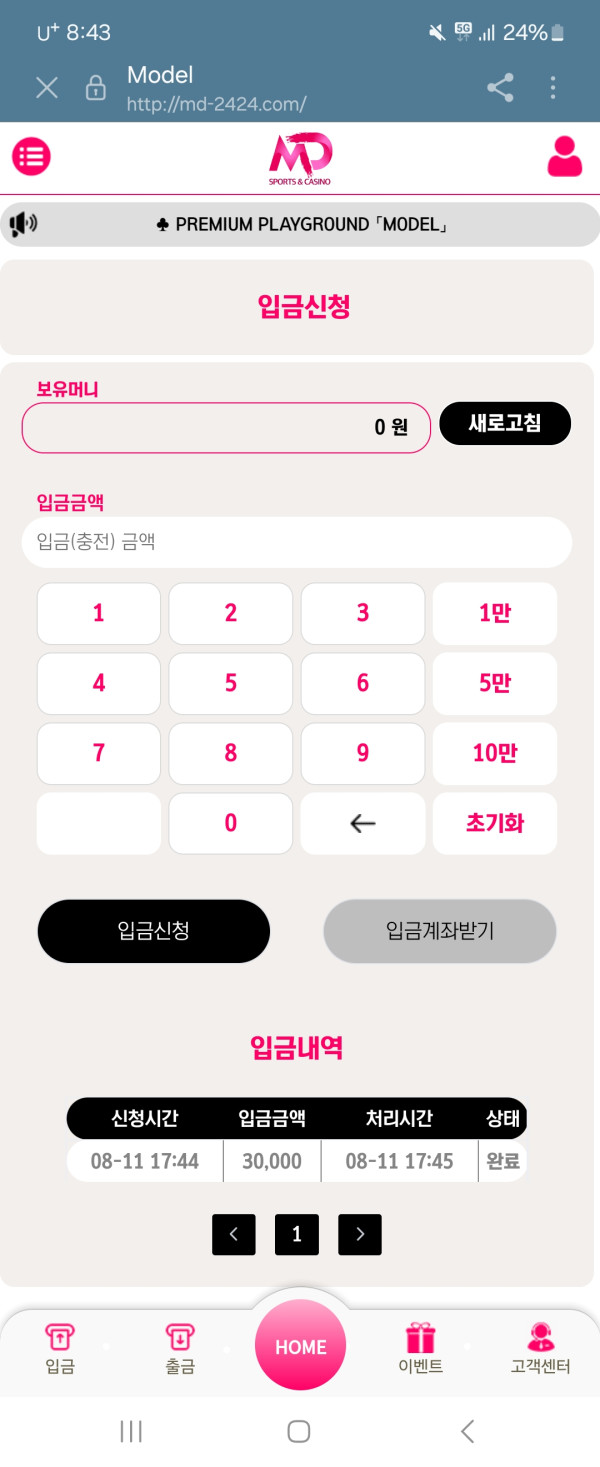Request account via 입금계좌받기
The image size is (600, 1467).
439,931
